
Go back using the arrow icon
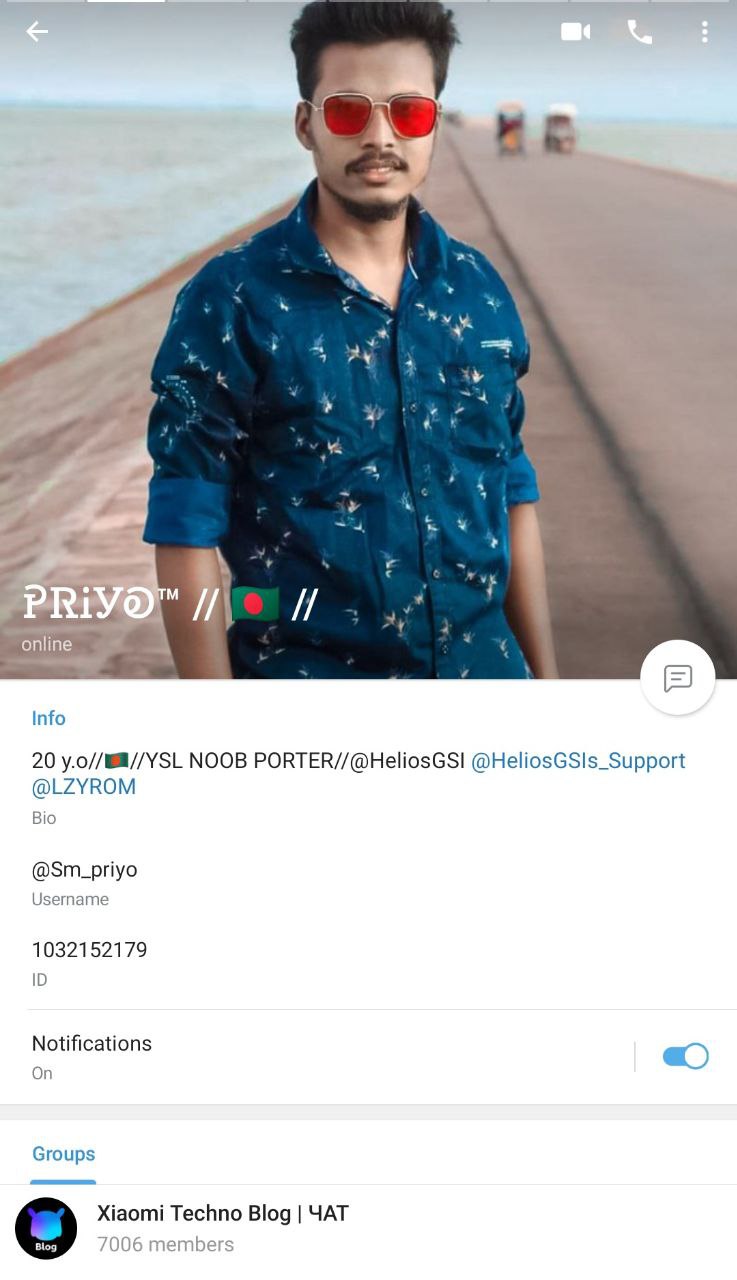pos(37,32)
